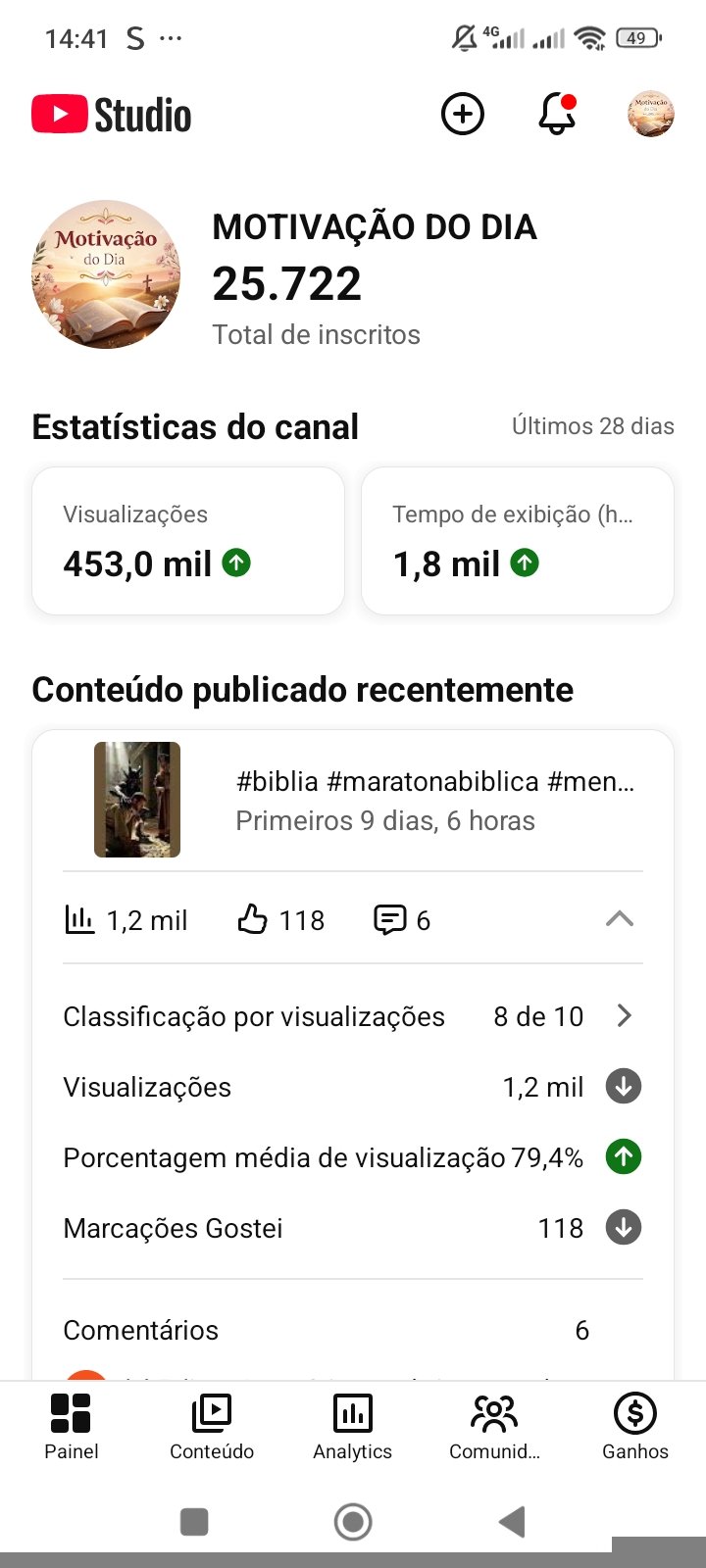This screenshot has height=1568, width=706.
Task: Open the #biblia #maratonabiblica video title
Action: pyautogui.click(x=434, y=781)
